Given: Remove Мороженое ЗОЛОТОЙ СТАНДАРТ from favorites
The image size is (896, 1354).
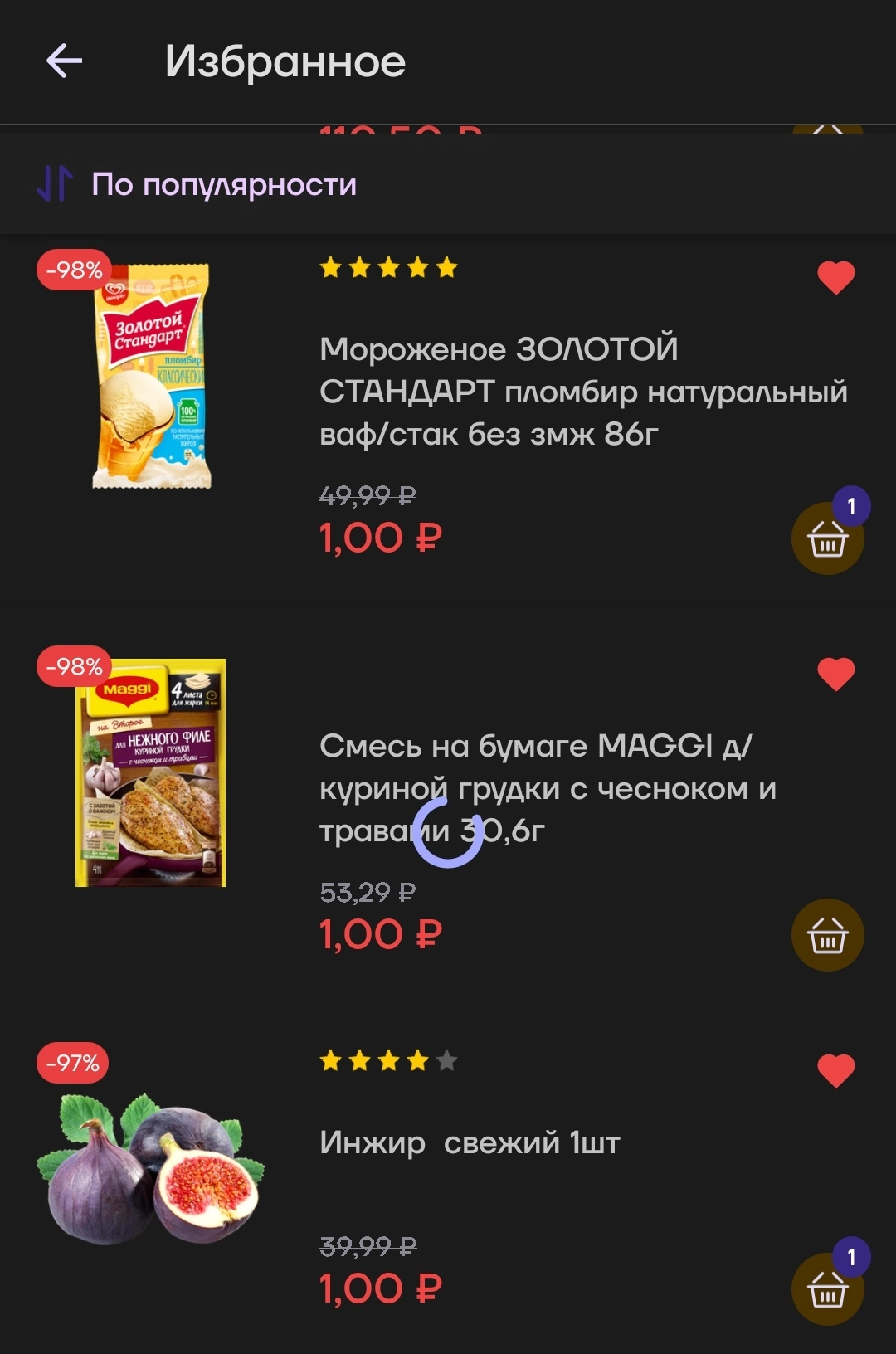Looking at the screenshot, I should [835, 277].
